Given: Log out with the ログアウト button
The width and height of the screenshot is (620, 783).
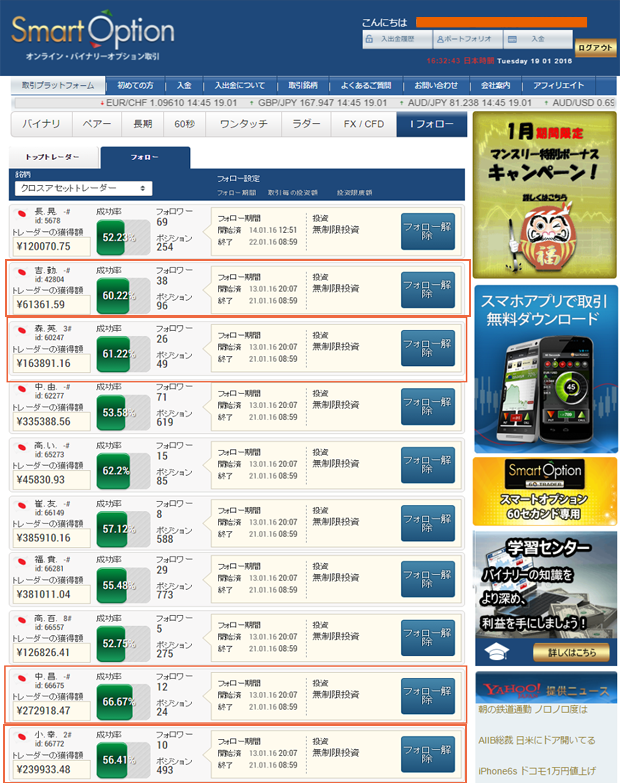Looking at the screenshot, I should click(595, 47).
